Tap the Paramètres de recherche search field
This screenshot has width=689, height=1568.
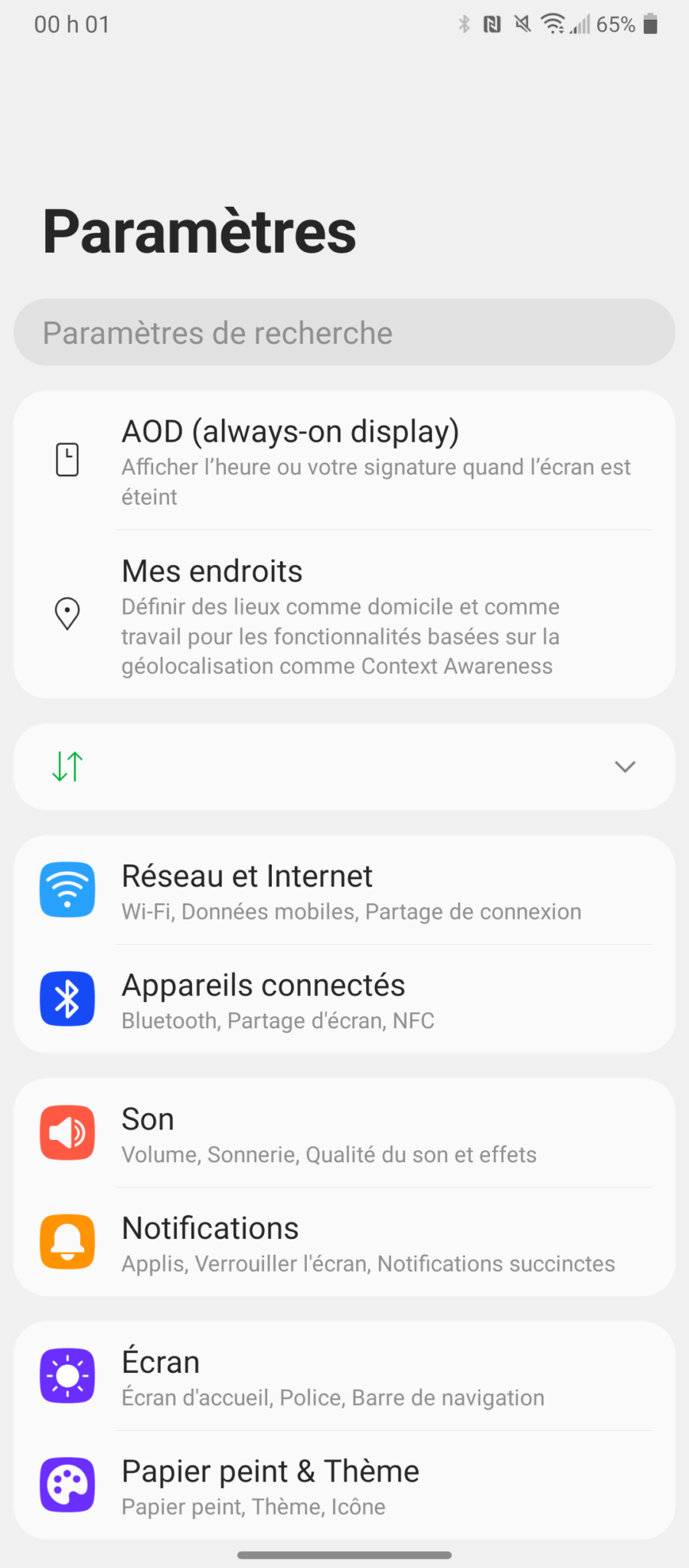344,332
